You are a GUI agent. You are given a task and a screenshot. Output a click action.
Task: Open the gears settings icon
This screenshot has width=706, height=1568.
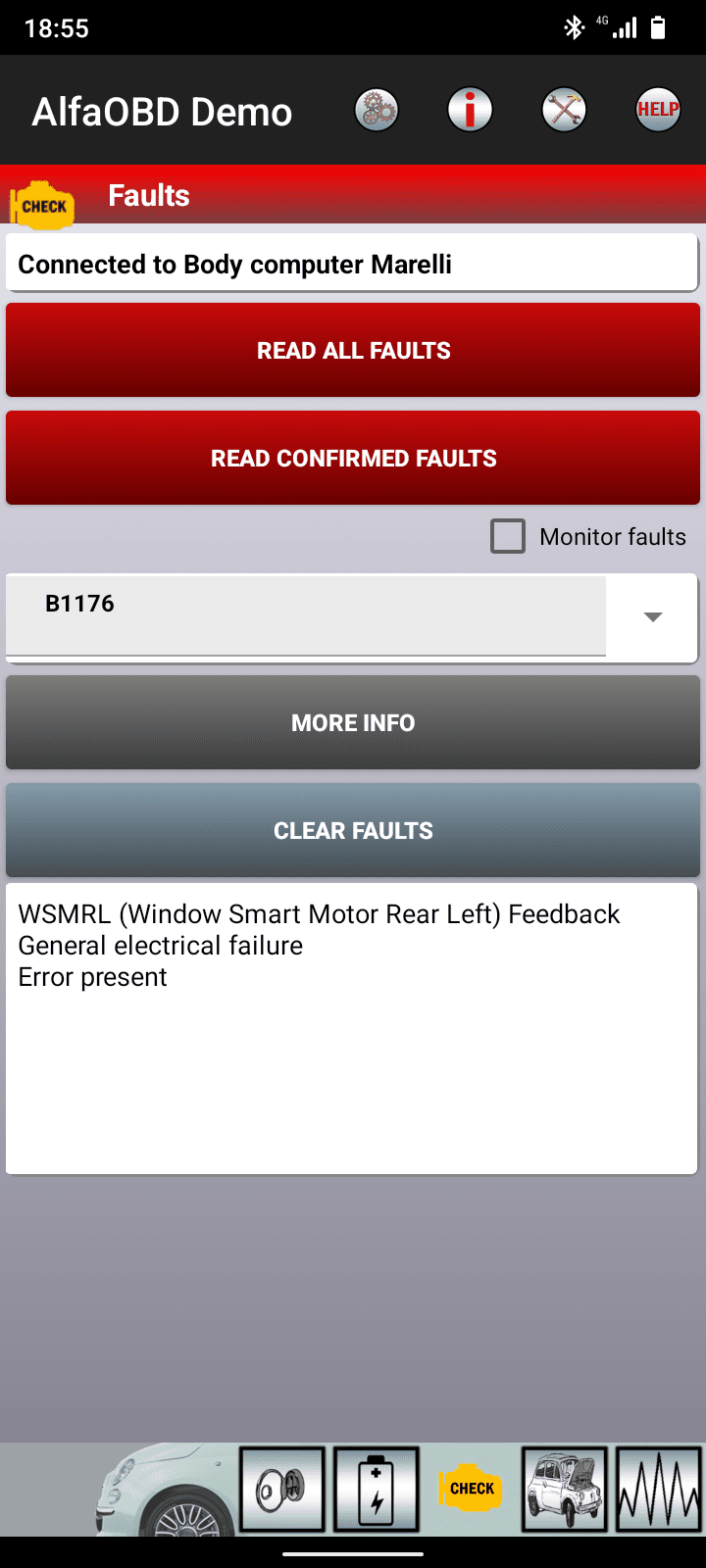click(x=377, y=110)
